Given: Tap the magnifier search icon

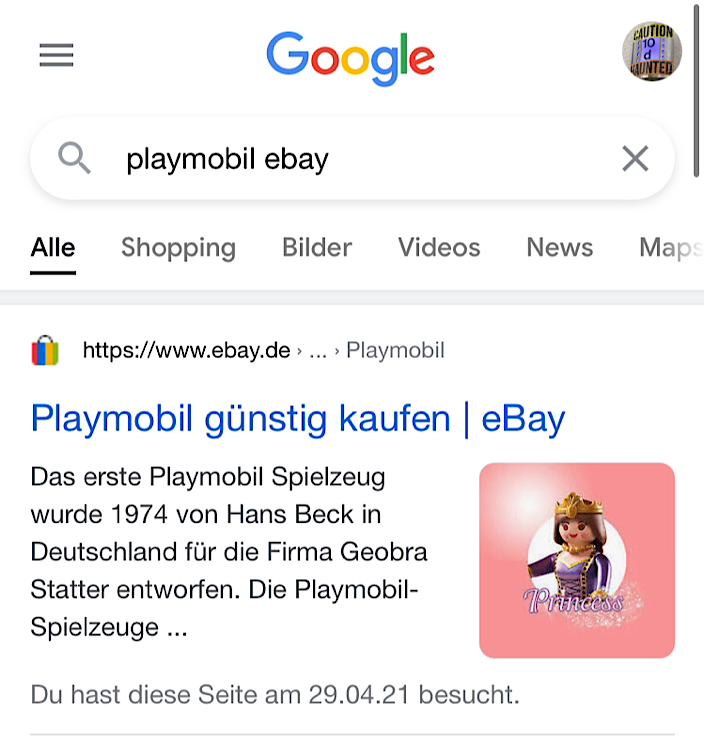Looking at the screenshot, I should (75, 158).
